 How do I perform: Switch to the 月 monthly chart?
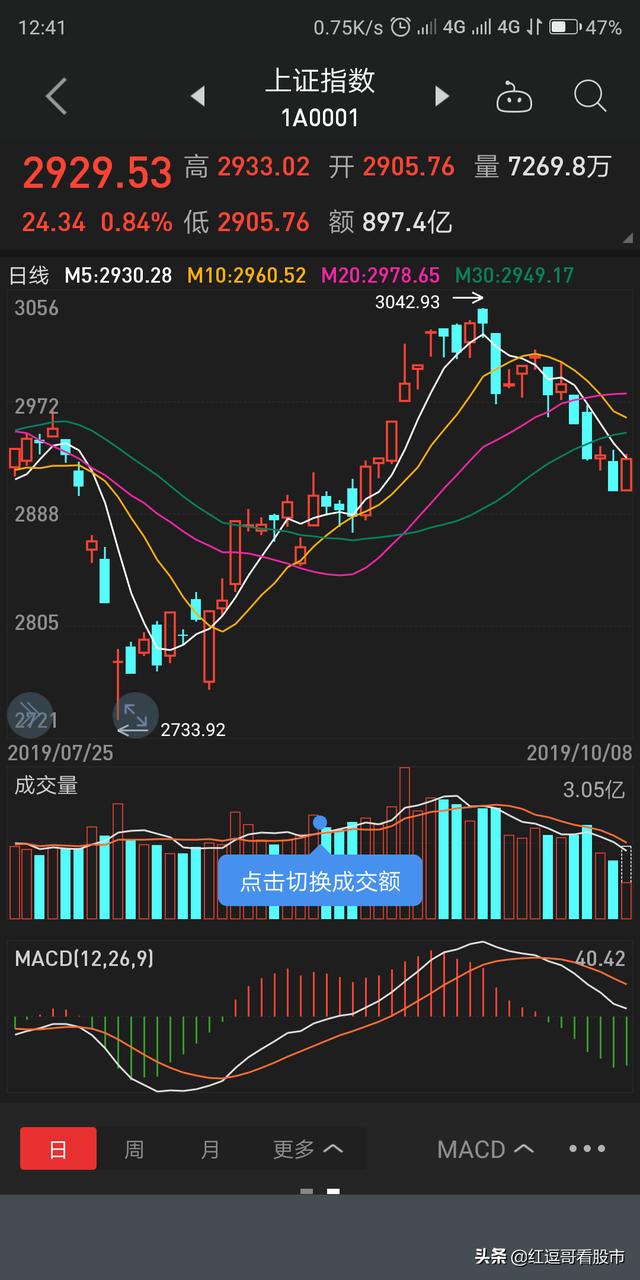pos(209,1149)
